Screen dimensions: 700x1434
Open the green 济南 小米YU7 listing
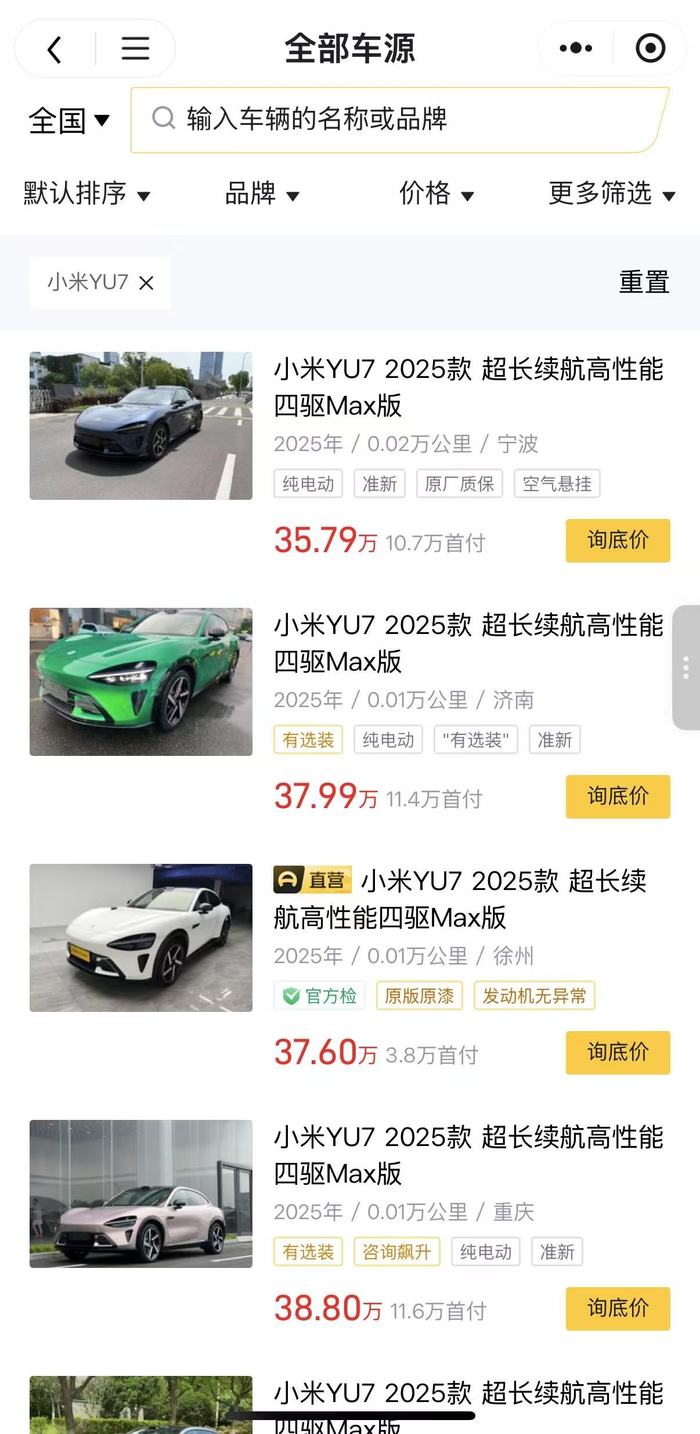[x=468, y=643]
